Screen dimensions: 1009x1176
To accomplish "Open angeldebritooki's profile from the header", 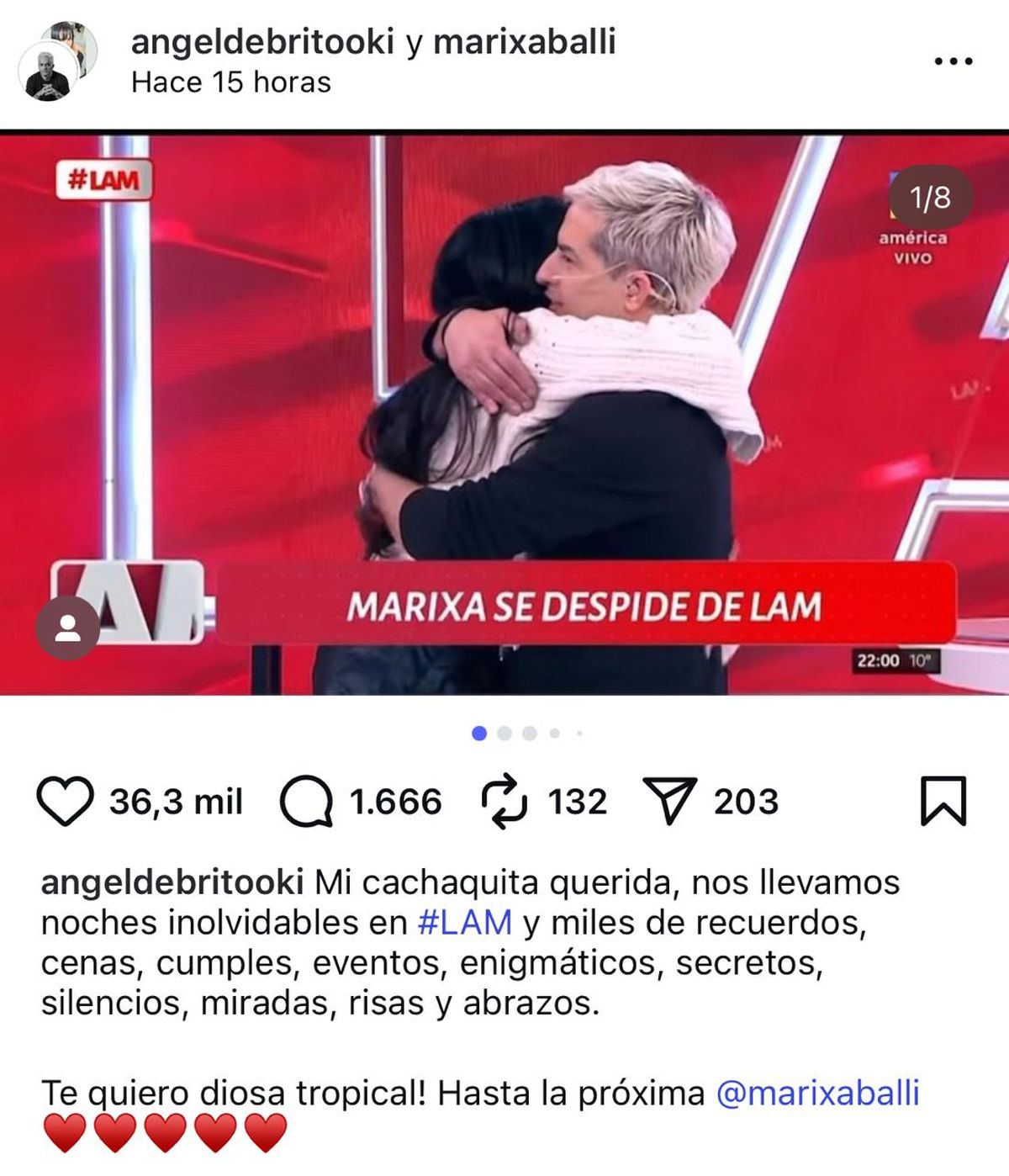I will tap(262, 42).
